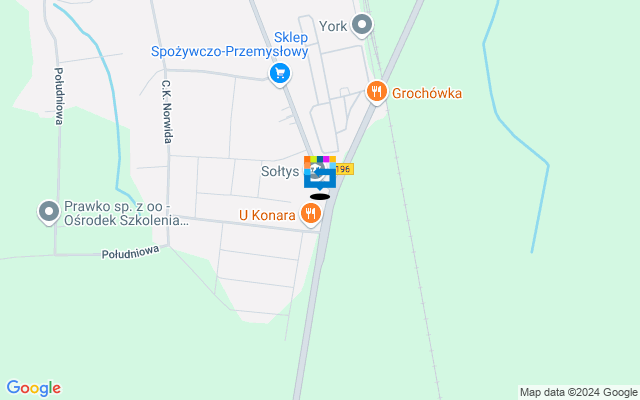Image resolution: width=640 pixels, height=400 pixels.
Task: Select the York place marker
Action: coord(363,25)
